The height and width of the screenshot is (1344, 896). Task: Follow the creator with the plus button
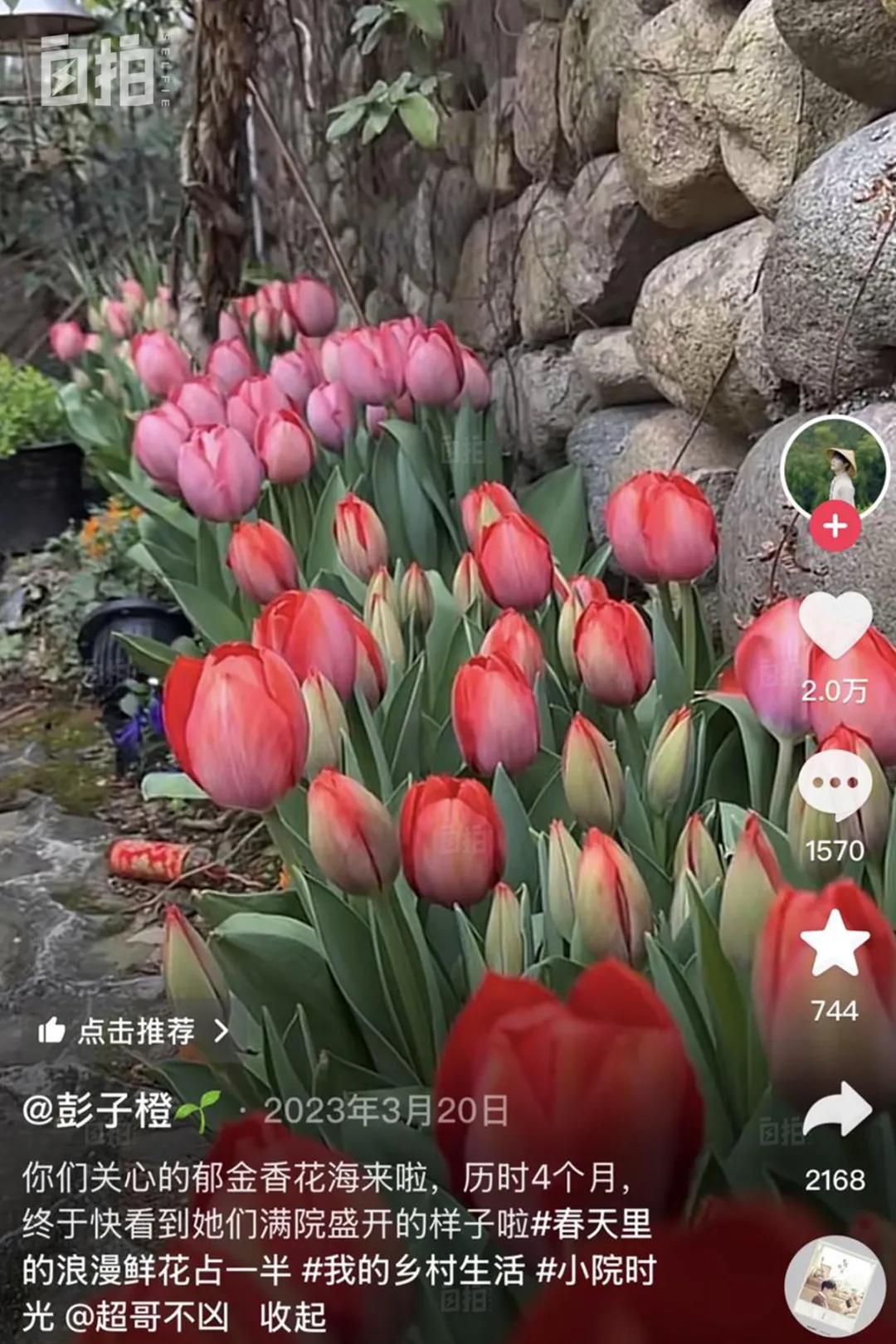(x=835, y=526)
